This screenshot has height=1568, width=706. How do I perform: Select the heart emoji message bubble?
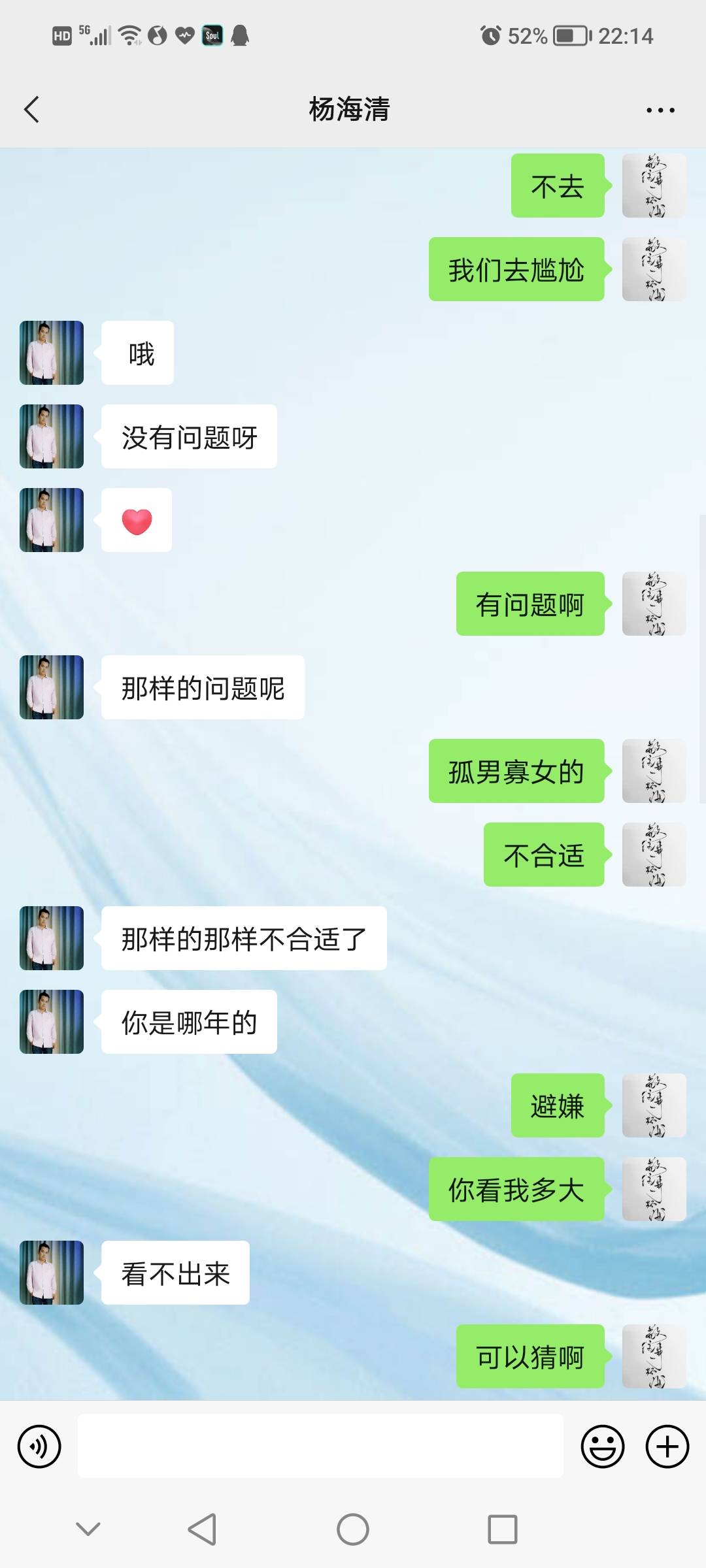click(135, 519)
